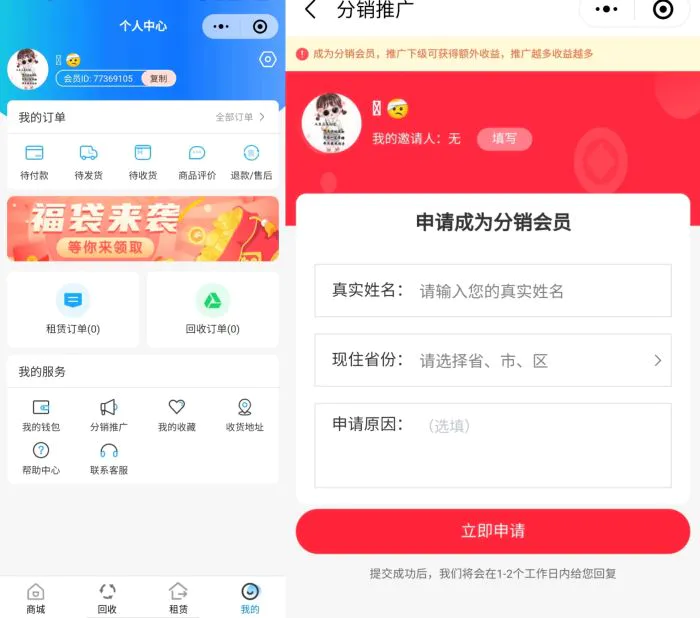Open 待付款 orders
700x618 pixels.
coord(34,162)
